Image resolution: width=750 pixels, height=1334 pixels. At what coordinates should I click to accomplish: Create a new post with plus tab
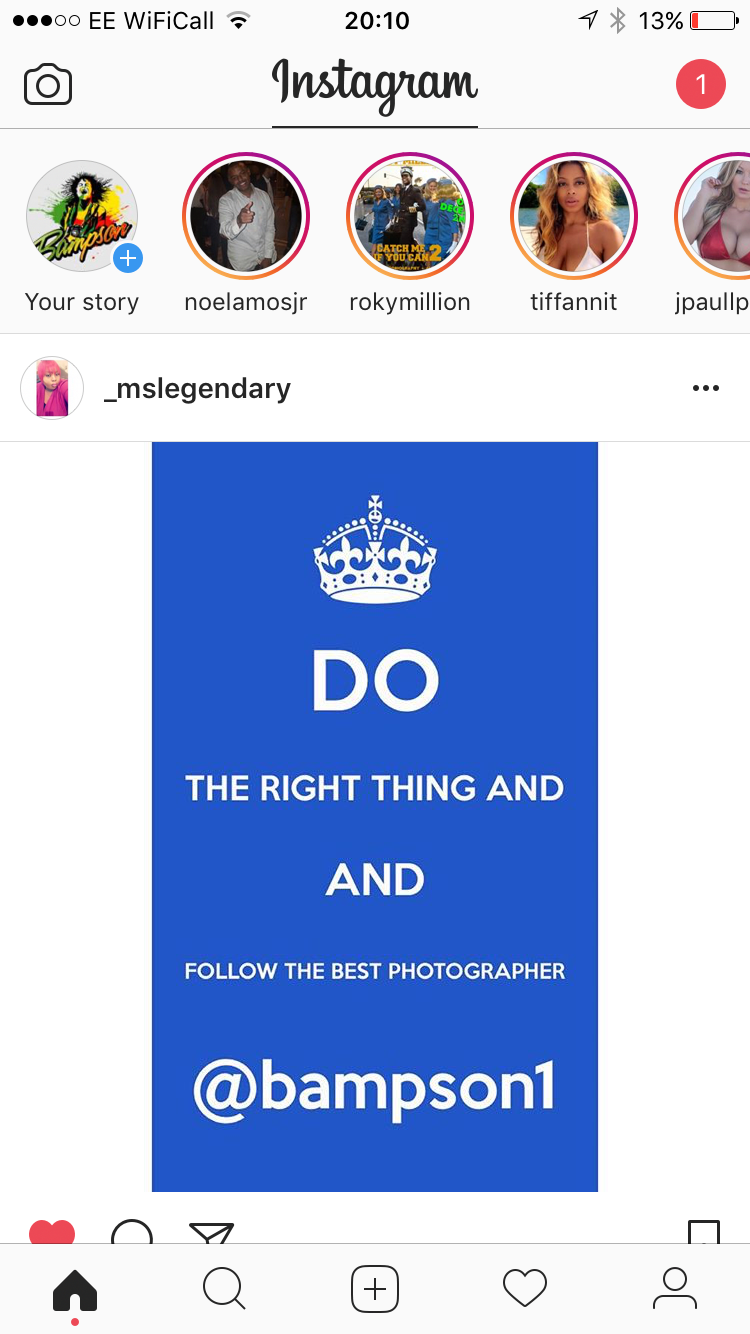tap(375, 1290)
